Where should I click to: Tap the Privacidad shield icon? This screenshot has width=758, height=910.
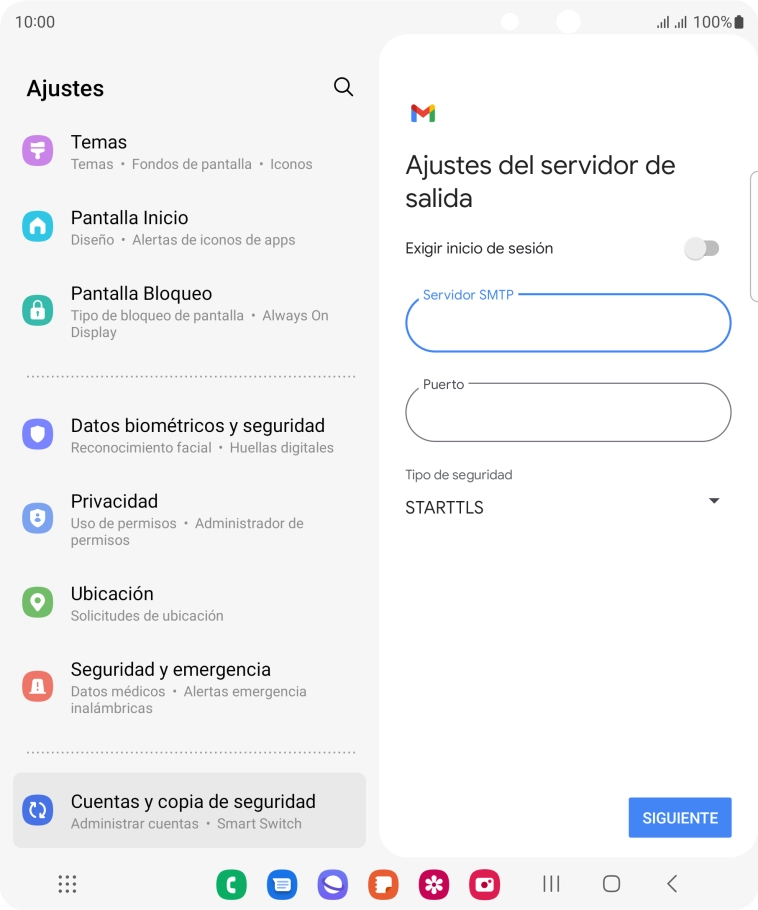pos(37,517)
